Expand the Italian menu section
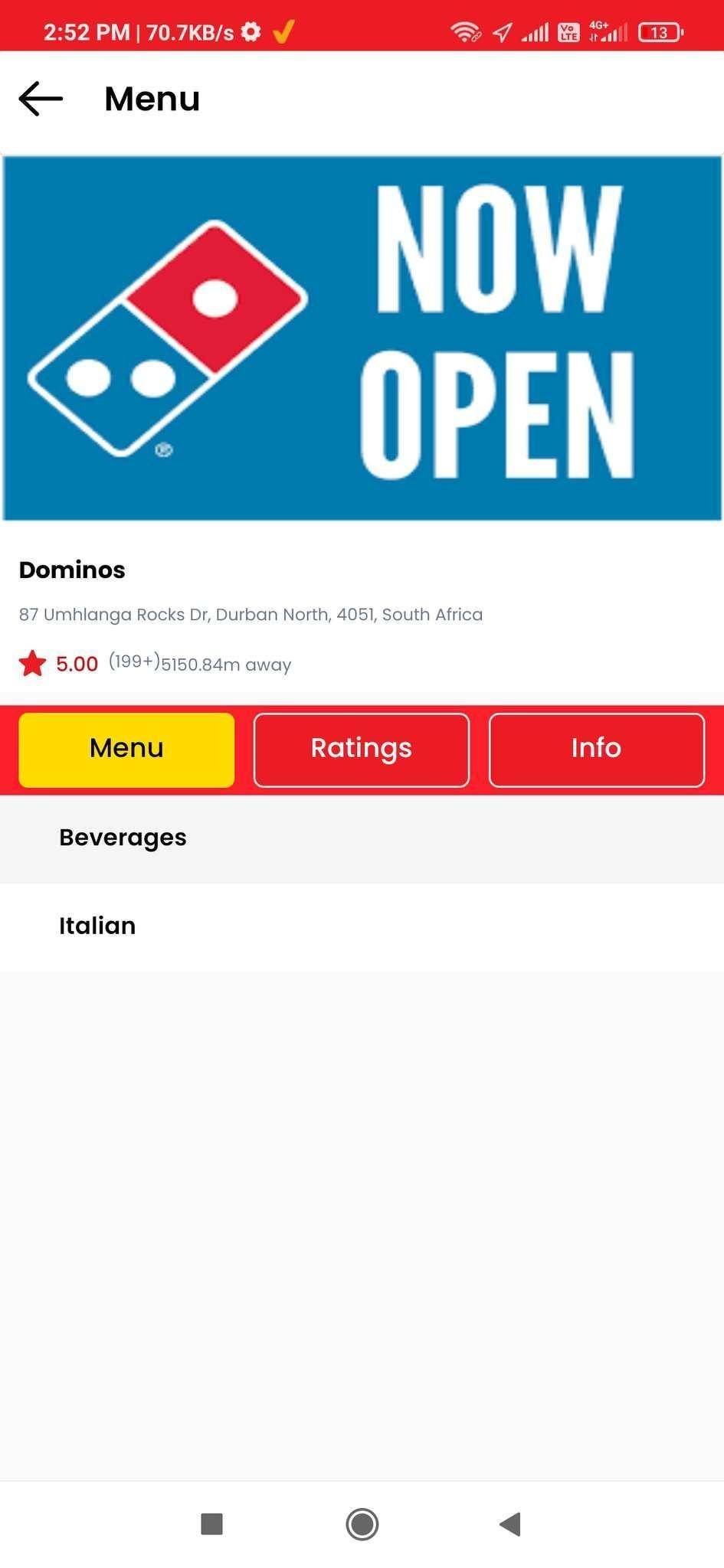The image size is (724, 1568). [x=97, y=926]
